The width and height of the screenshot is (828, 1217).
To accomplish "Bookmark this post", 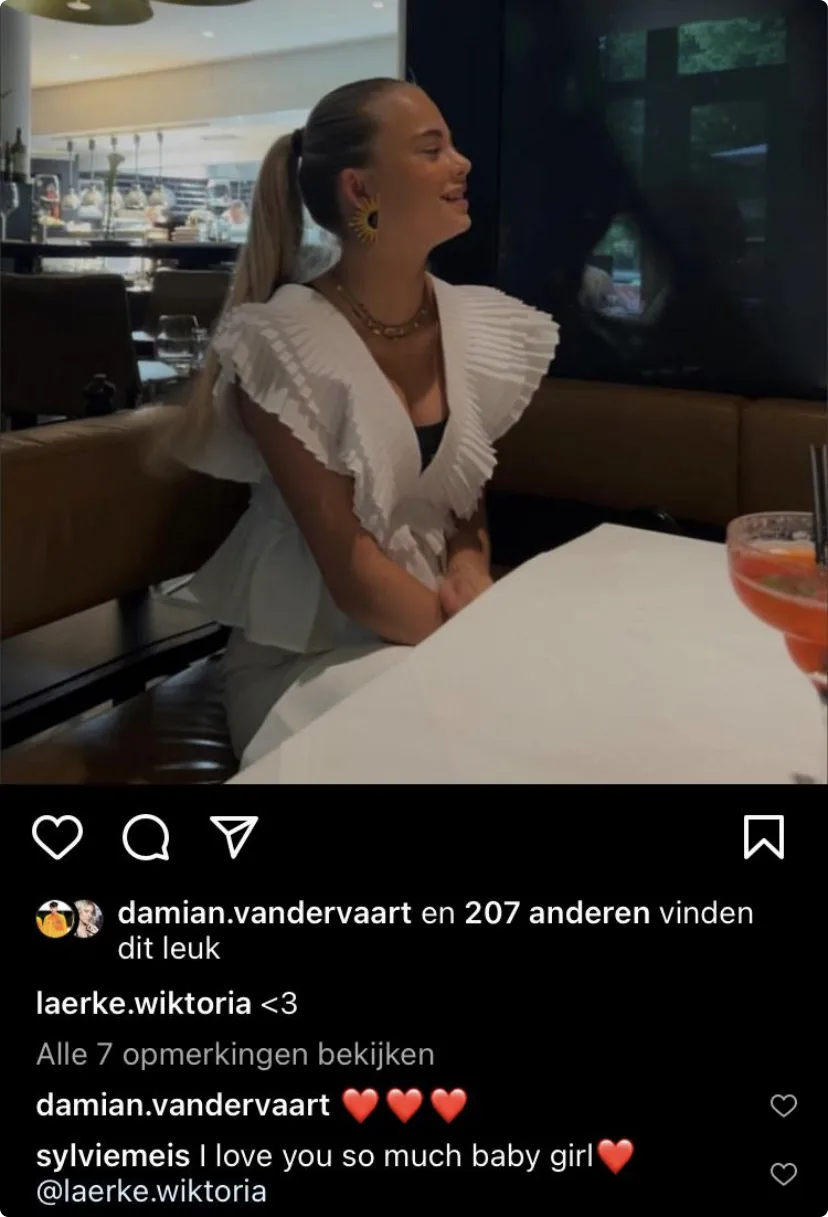I will [x=764, y=837].
